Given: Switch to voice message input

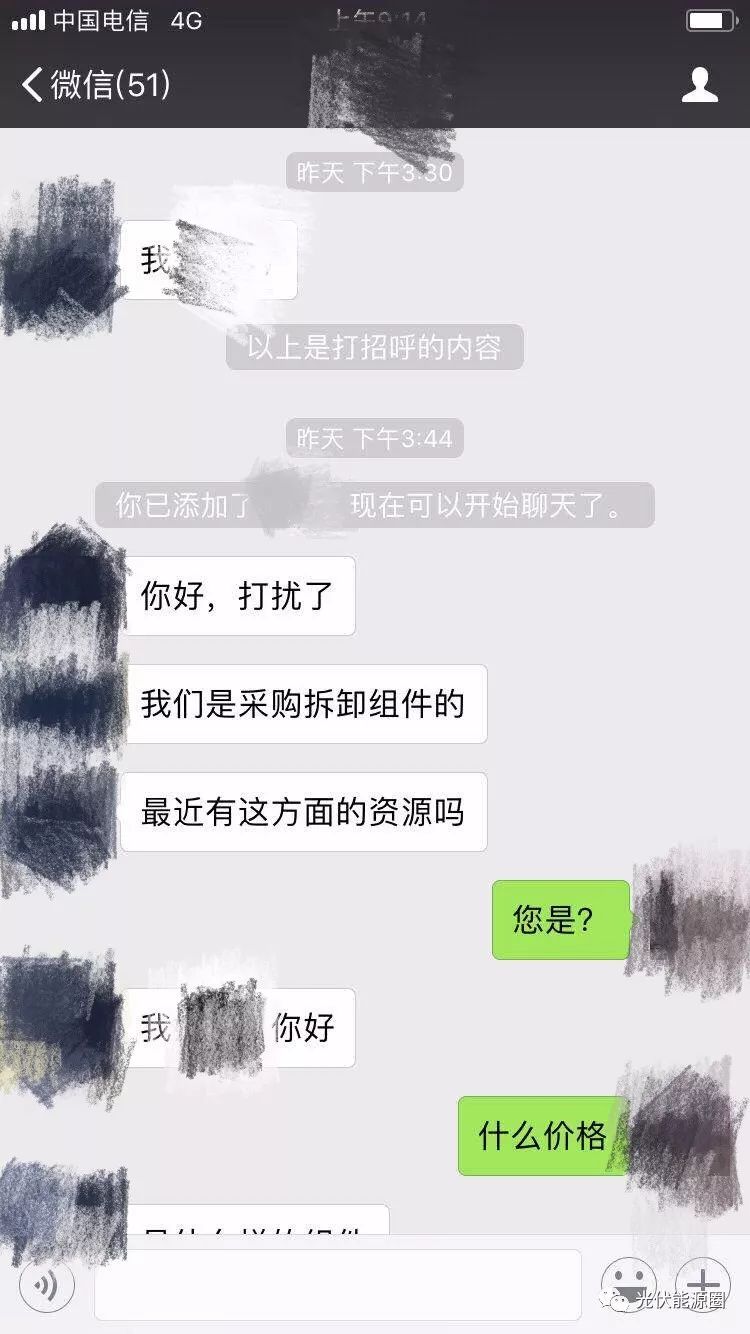Looking at the screenshot, I should tap(47, 1285).
